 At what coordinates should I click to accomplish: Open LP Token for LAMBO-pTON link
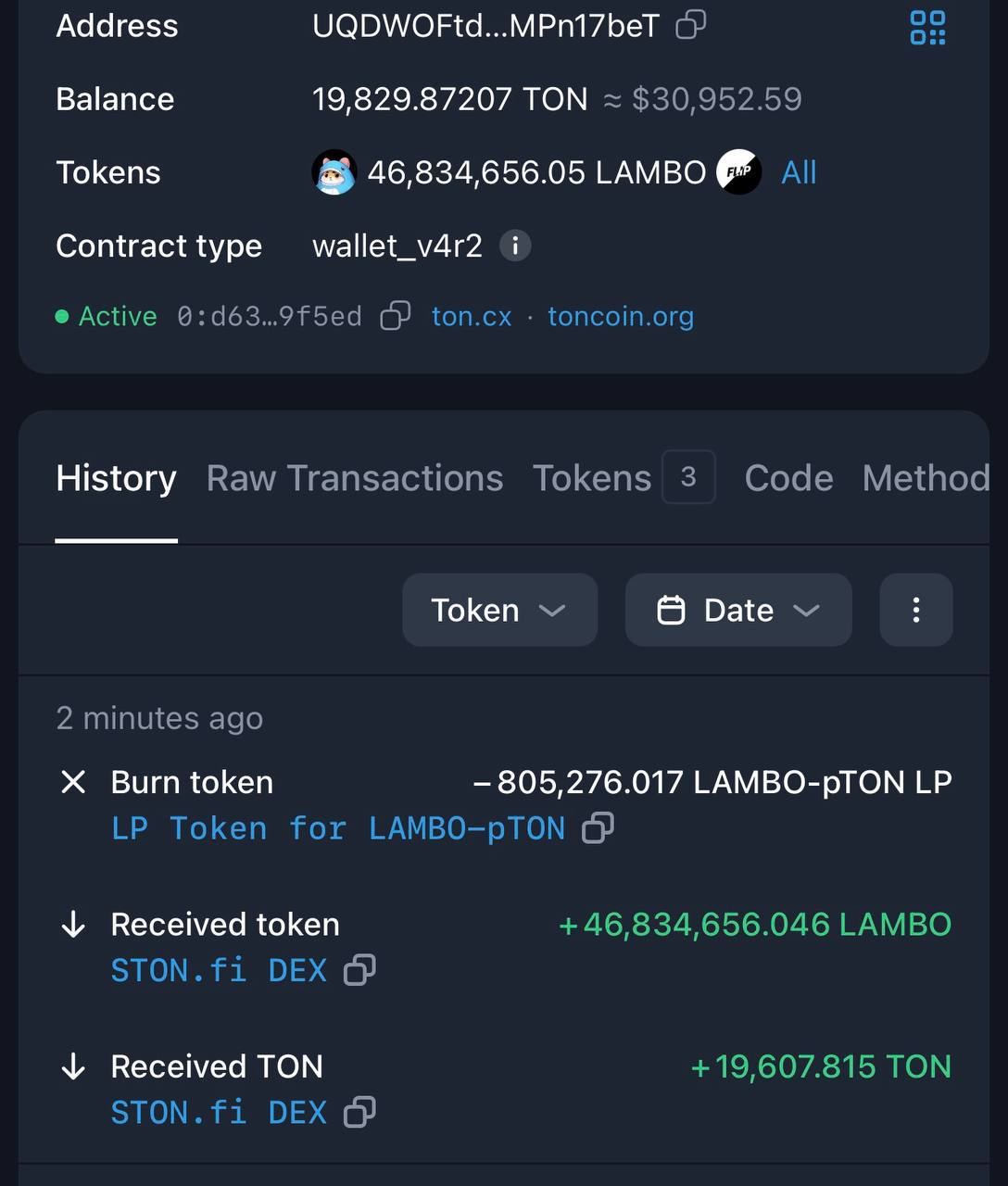[x=337, y=828]
